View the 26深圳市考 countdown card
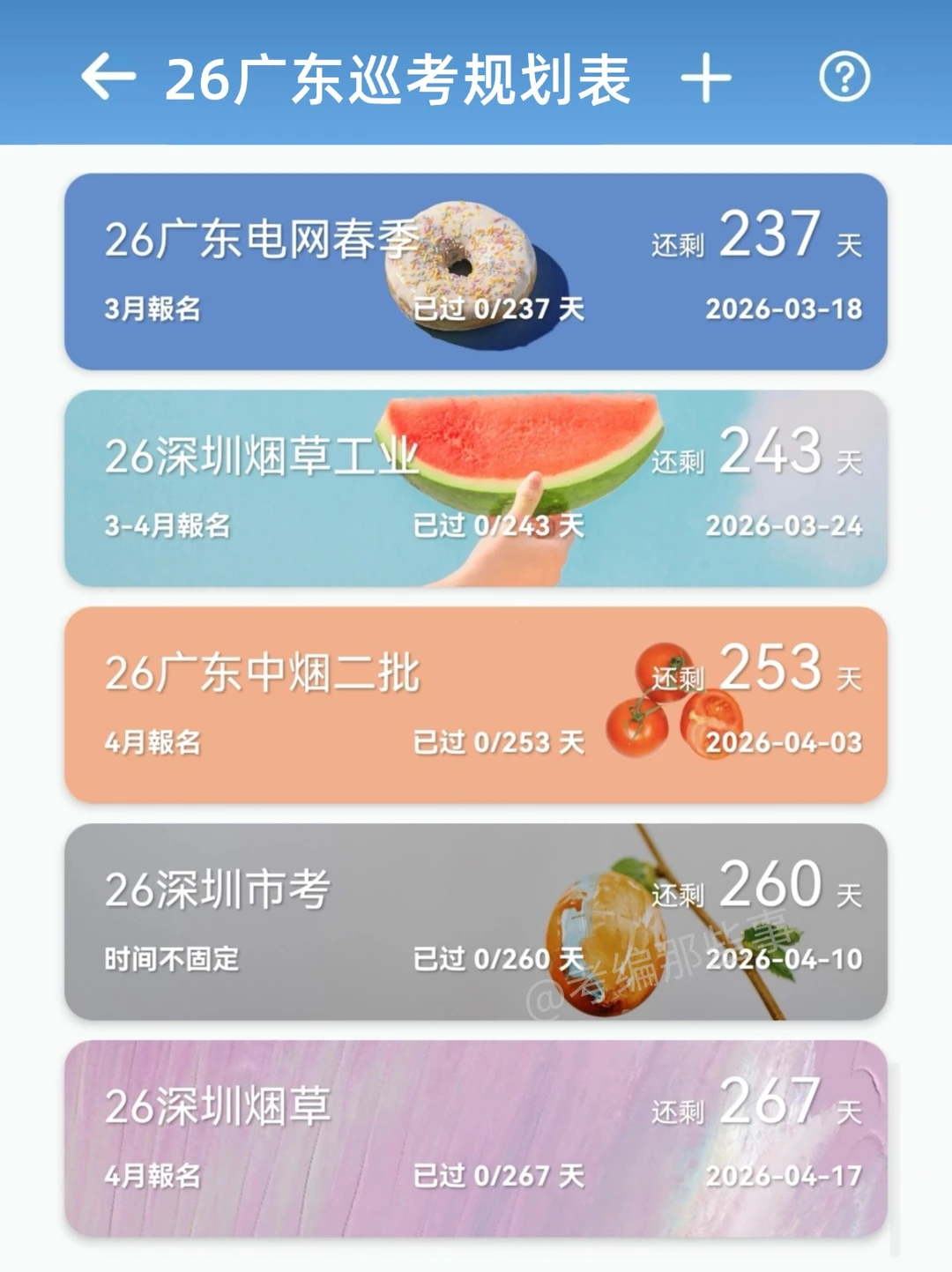 [x=475, y=922]
